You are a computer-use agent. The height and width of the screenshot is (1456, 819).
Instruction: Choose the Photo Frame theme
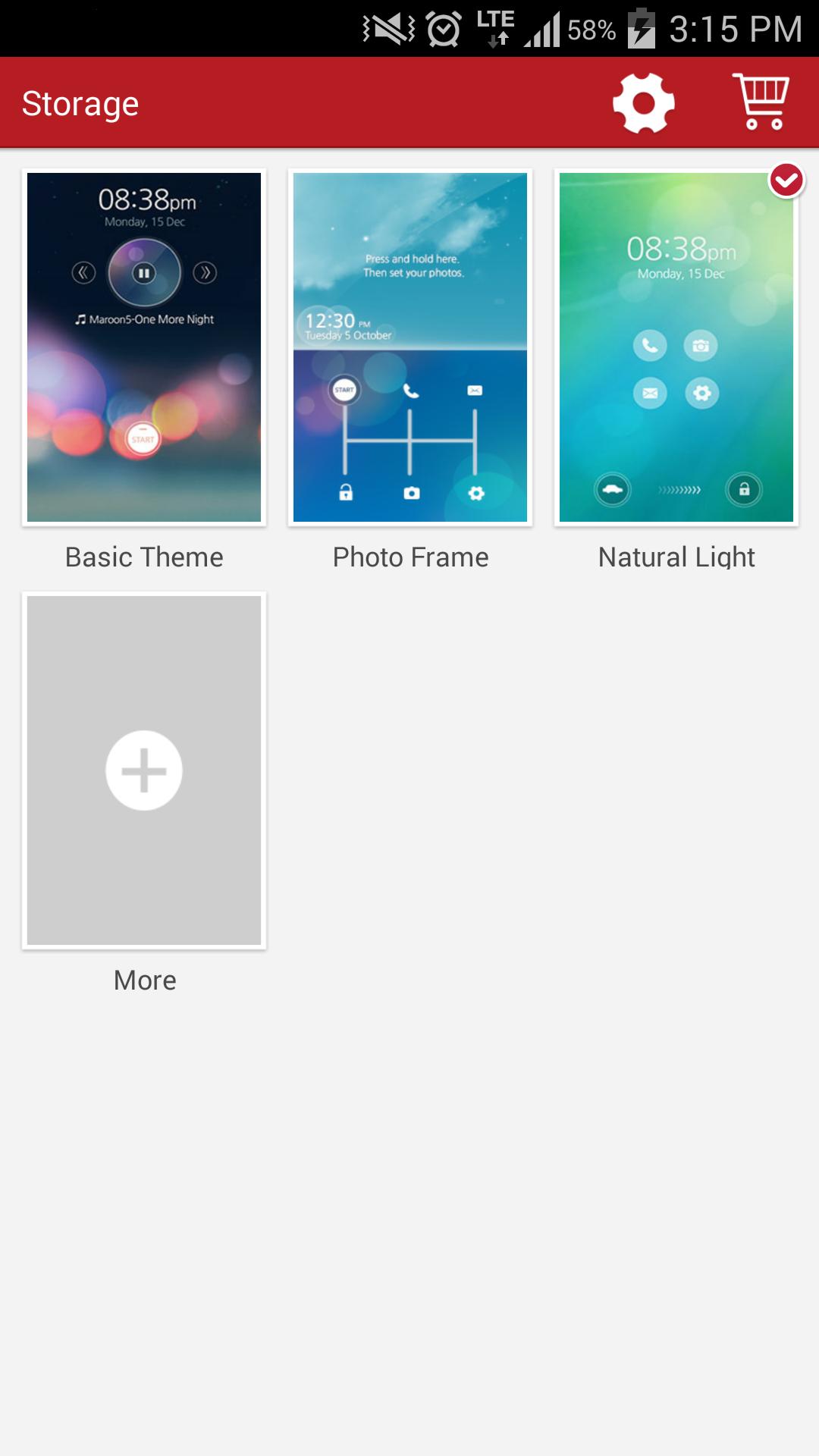(x=410, y=347)
